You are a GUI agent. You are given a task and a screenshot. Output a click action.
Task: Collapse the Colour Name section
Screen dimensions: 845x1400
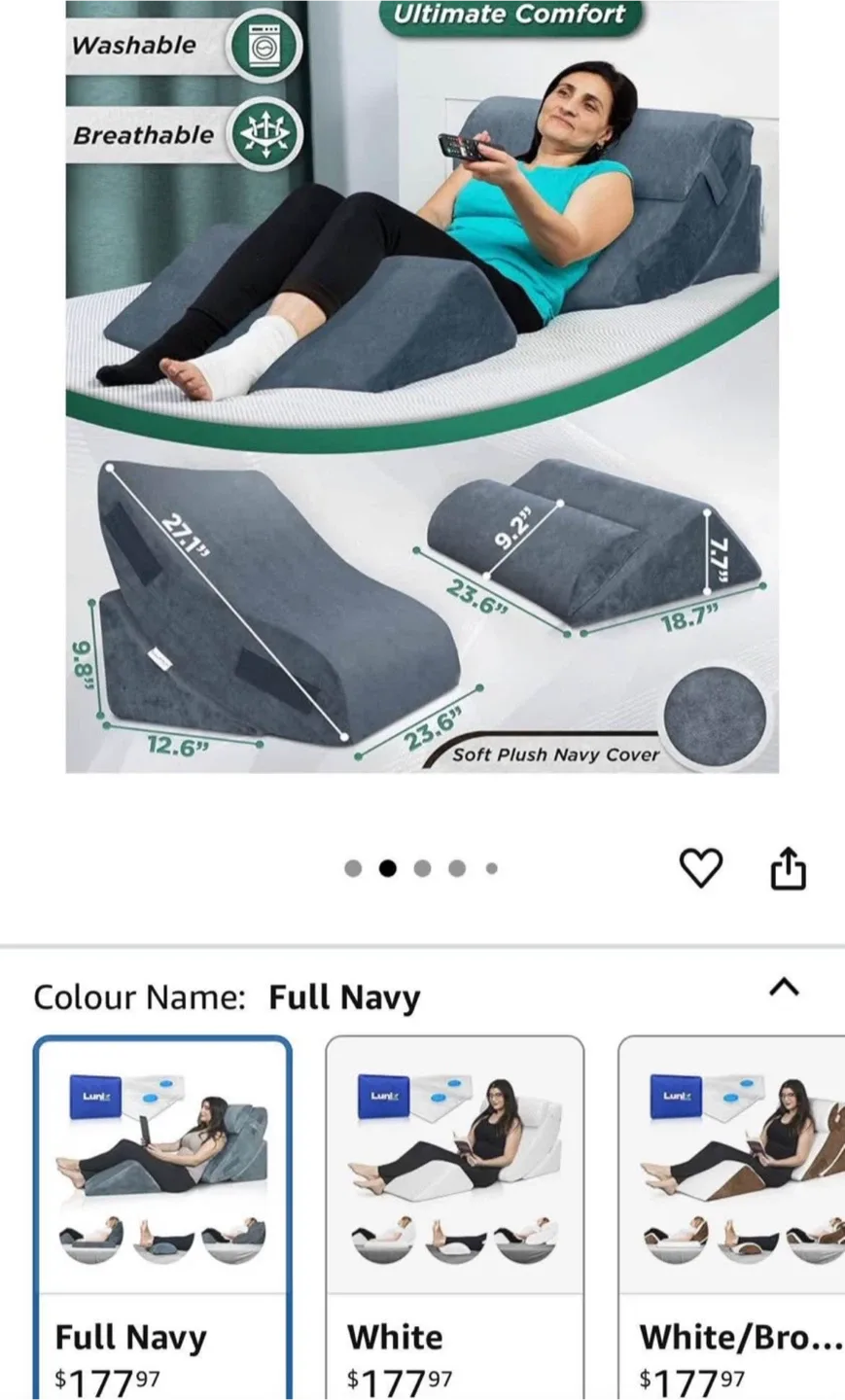[784, 988]
